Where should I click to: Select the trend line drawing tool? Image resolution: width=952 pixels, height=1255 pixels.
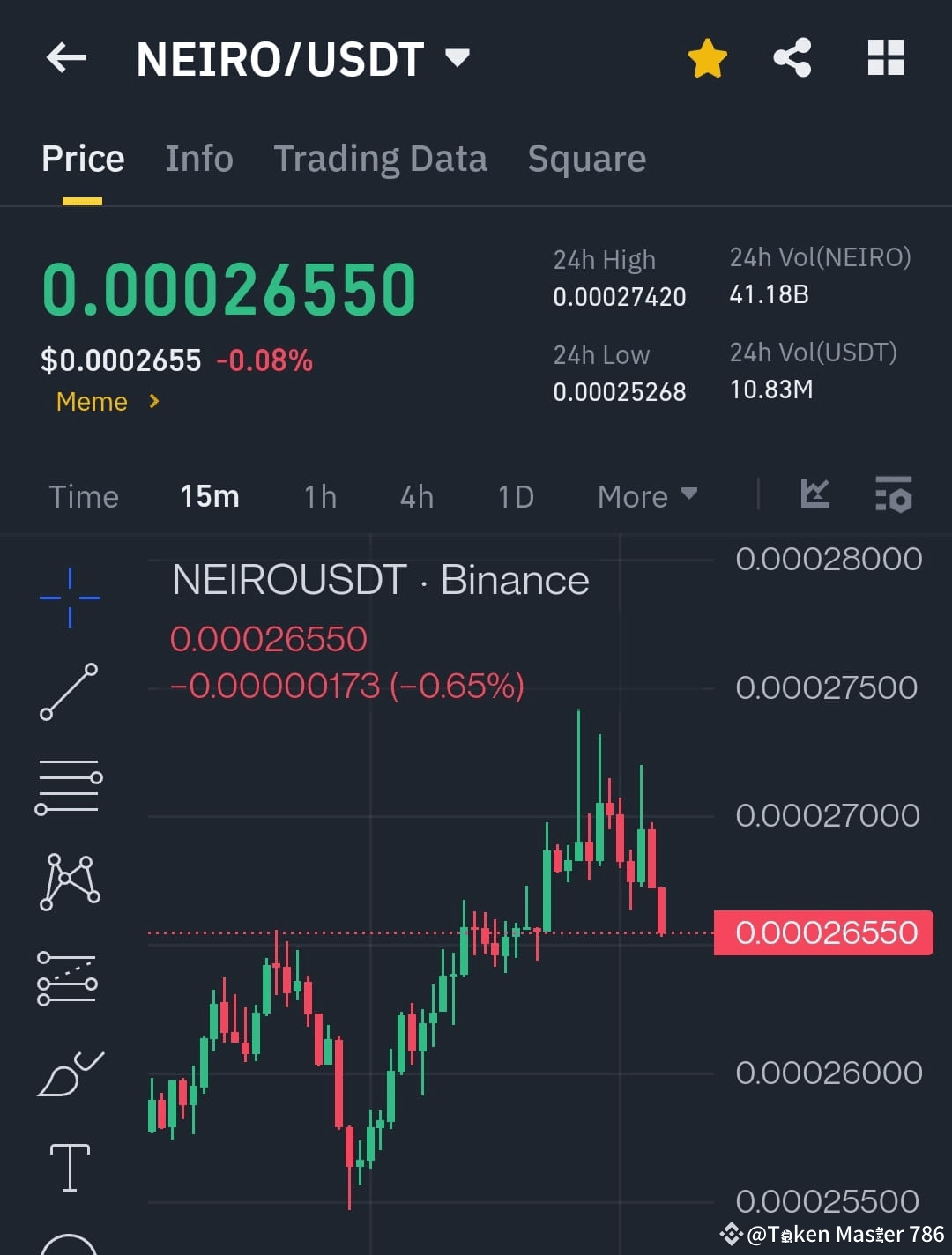[x=69, y=693]
